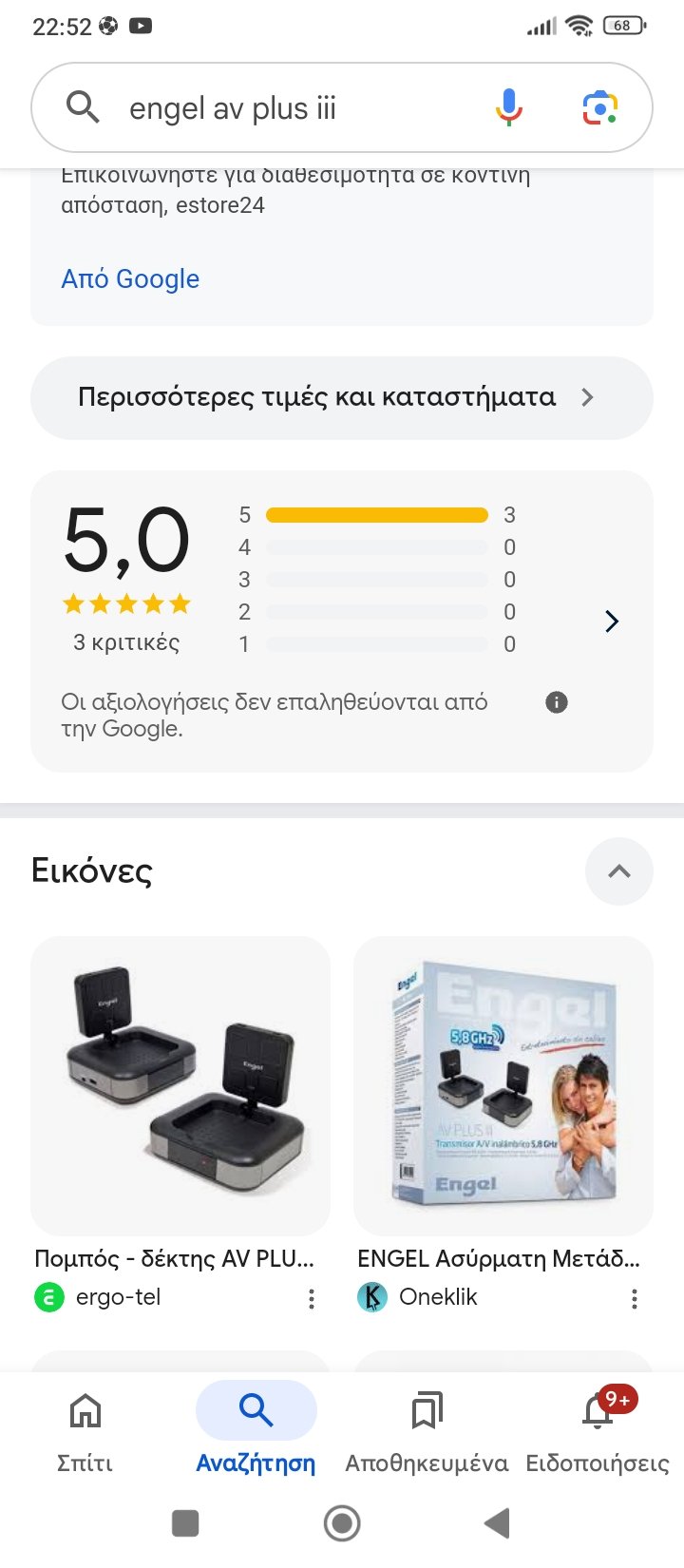The height and width of the screenshot is (1568, 684).
Task: Open reviews via the ratings arrow
Action: [x=612, y=621]
